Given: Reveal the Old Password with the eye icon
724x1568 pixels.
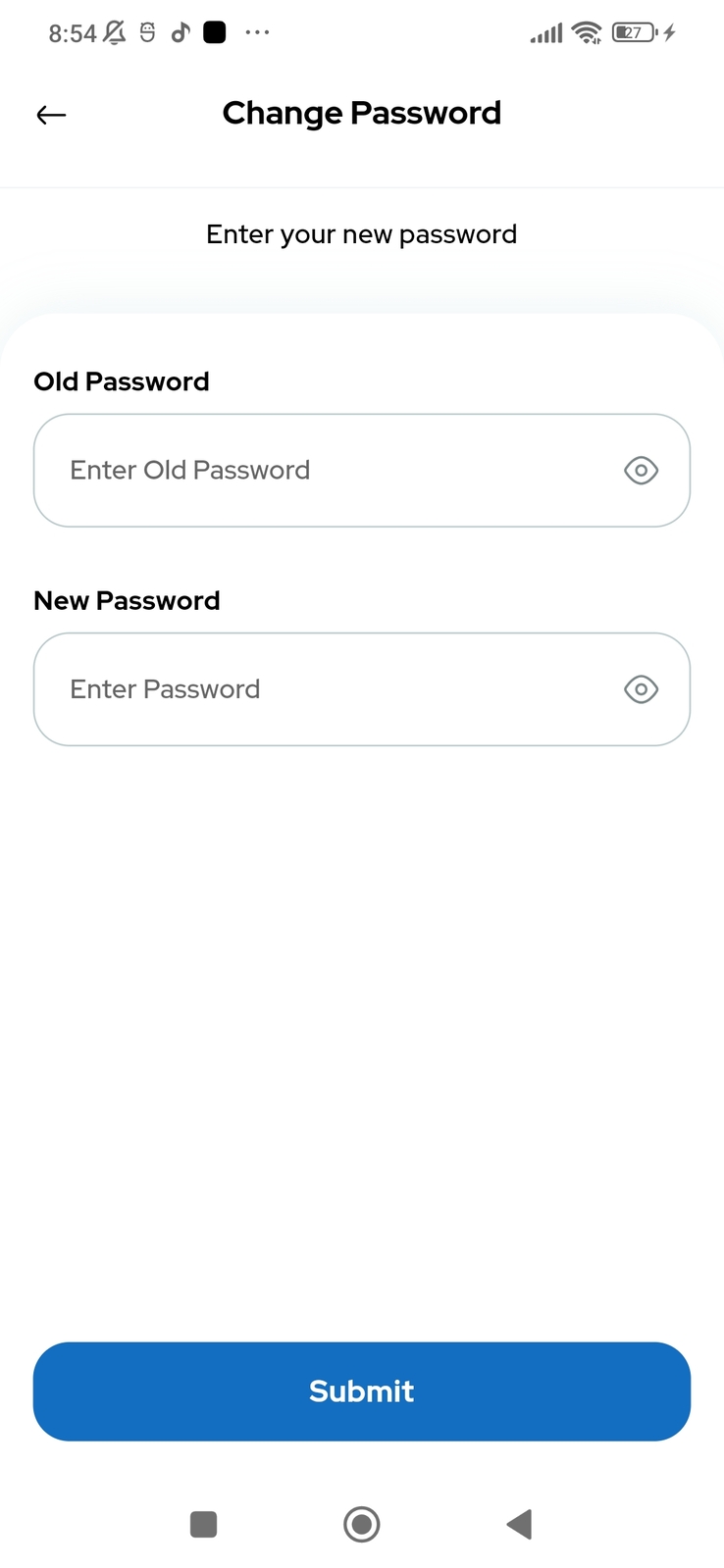Looking at the screenshot, I should (x=641, y=471).
